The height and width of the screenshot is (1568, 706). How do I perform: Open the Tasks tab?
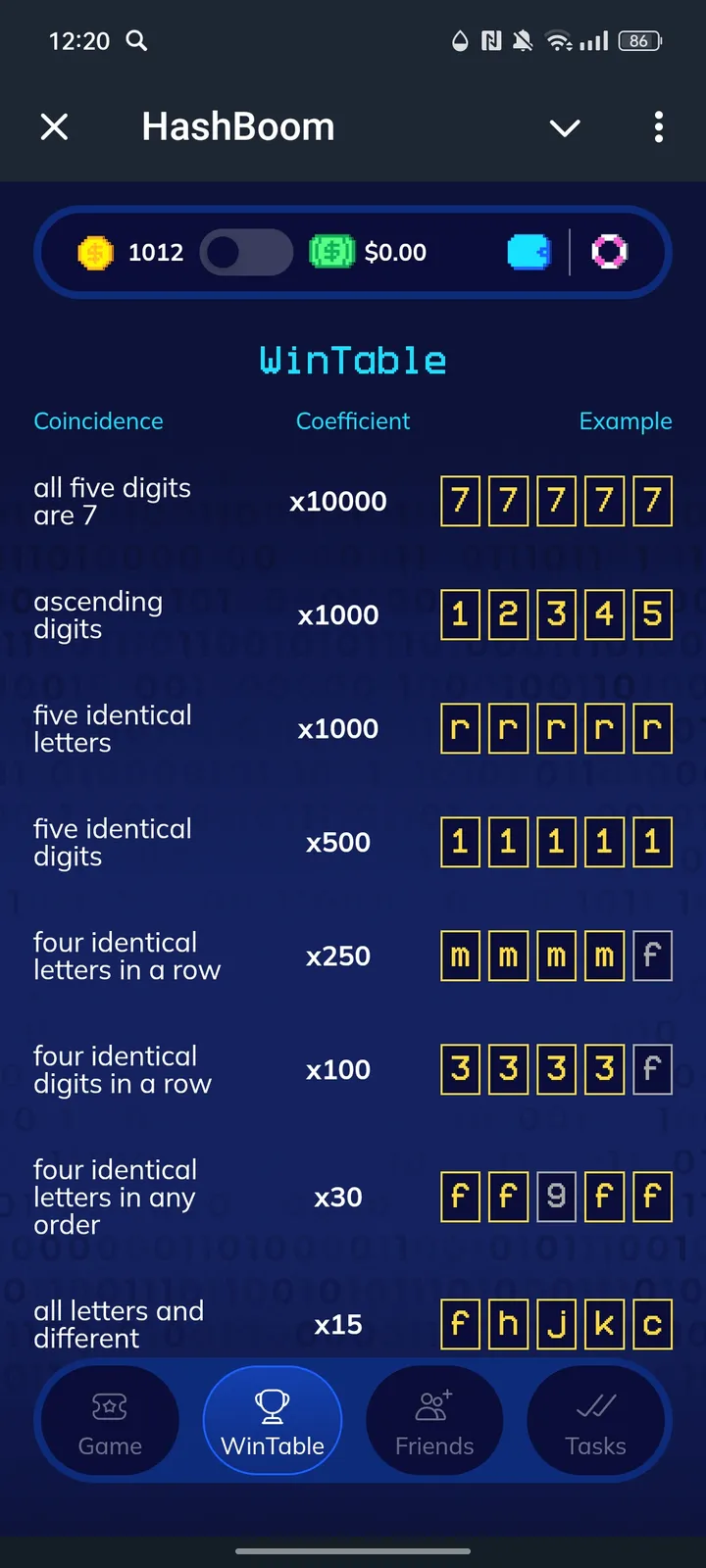(595, 1421)
